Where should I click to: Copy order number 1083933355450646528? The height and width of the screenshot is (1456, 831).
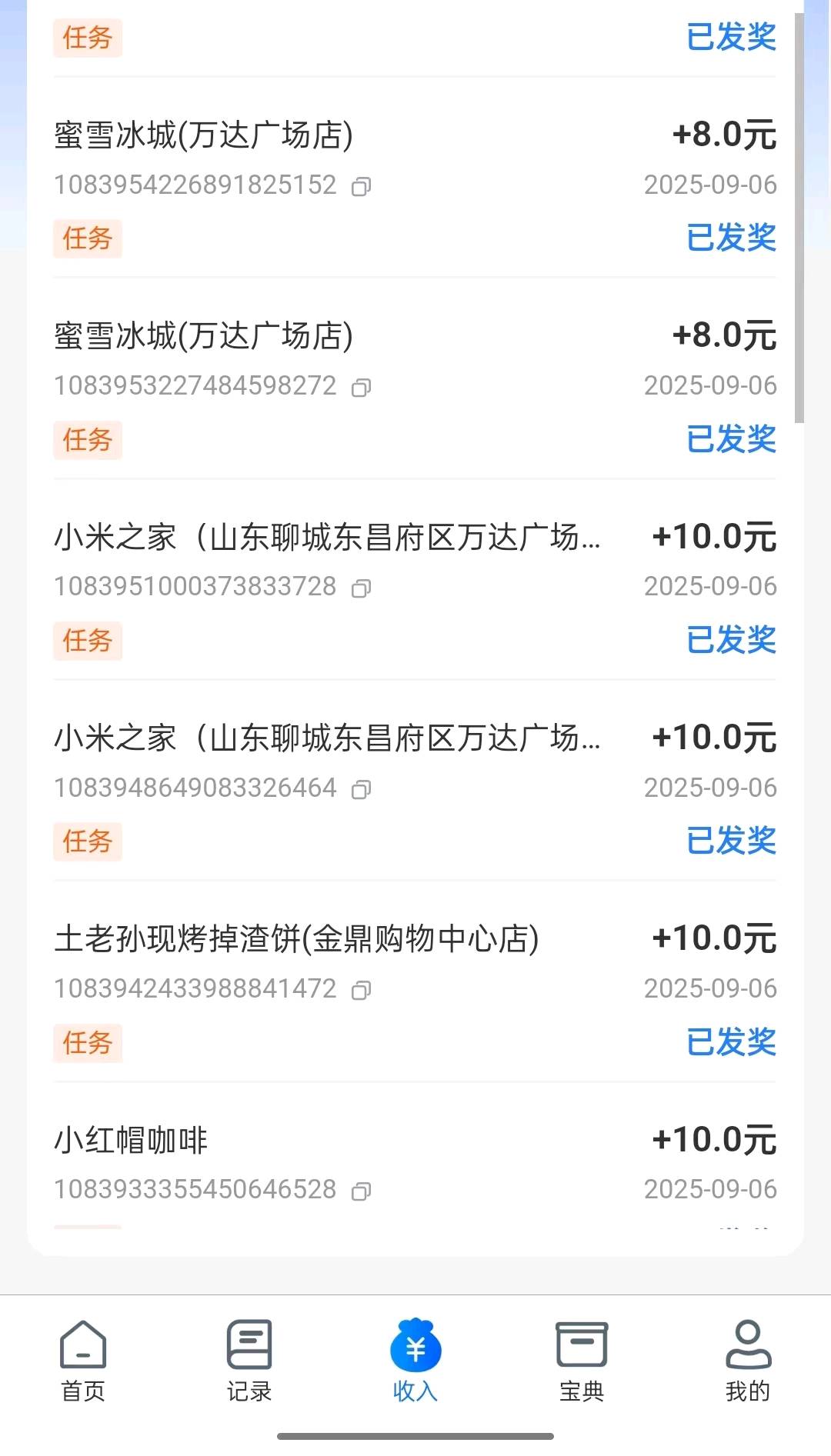click(x=361, y=1191)
